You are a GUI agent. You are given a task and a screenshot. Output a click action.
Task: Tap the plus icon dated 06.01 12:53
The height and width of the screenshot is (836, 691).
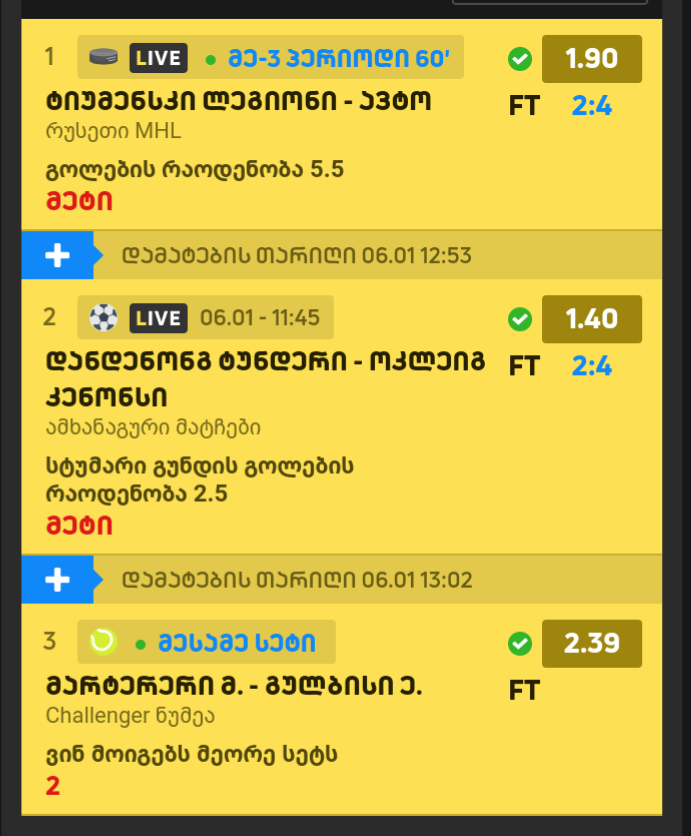[x=57, y=255]
